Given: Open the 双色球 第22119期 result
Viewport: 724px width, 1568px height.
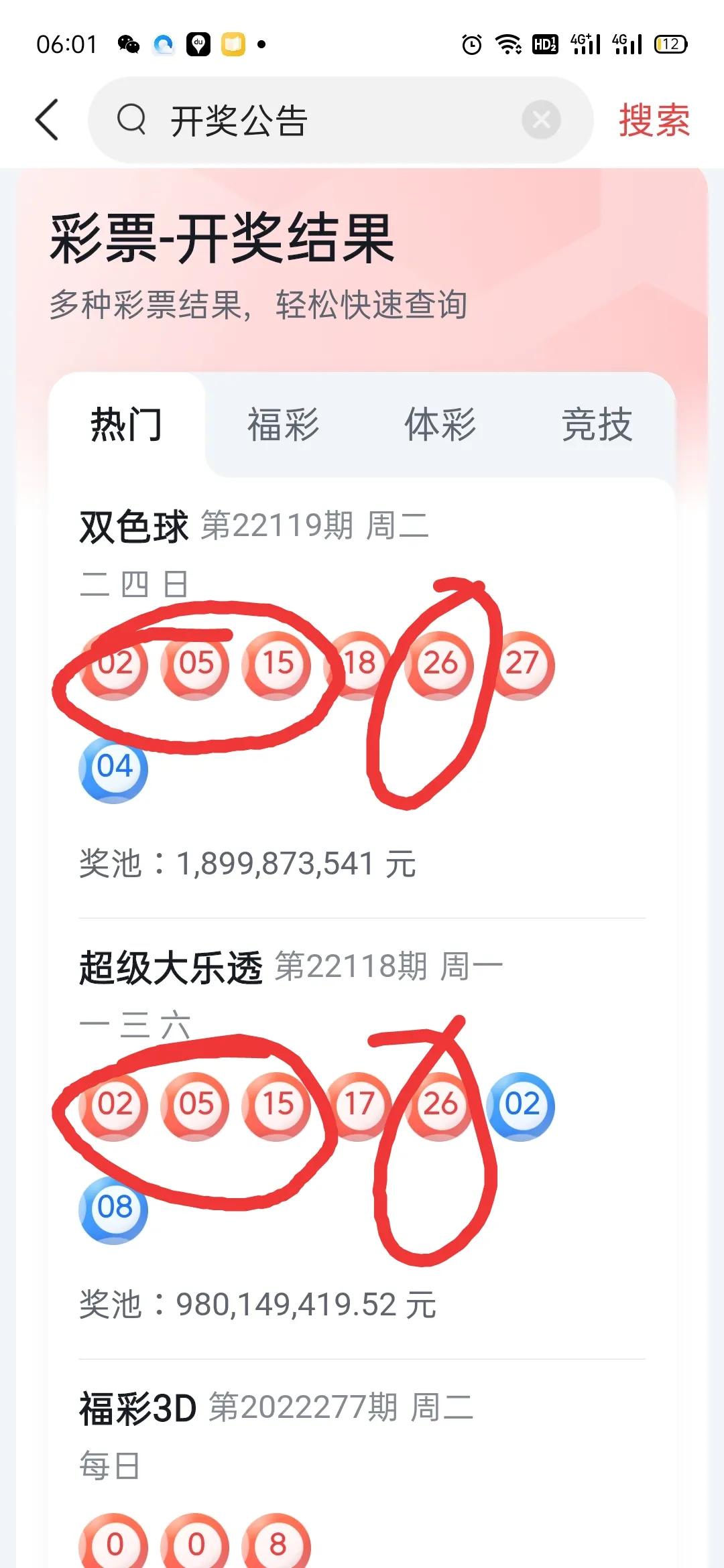Looking at the screenshot, I should click(362, 694).
